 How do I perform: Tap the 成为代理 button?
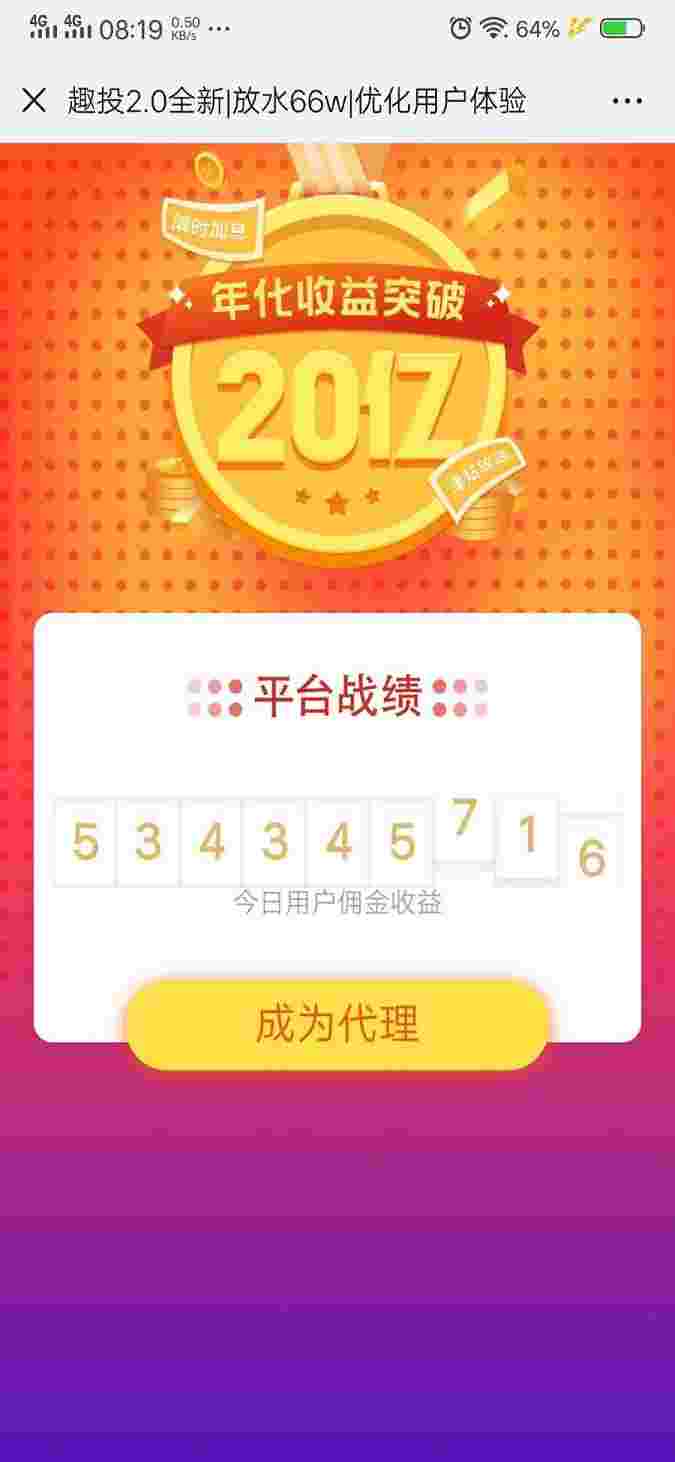pos(337,1026)
